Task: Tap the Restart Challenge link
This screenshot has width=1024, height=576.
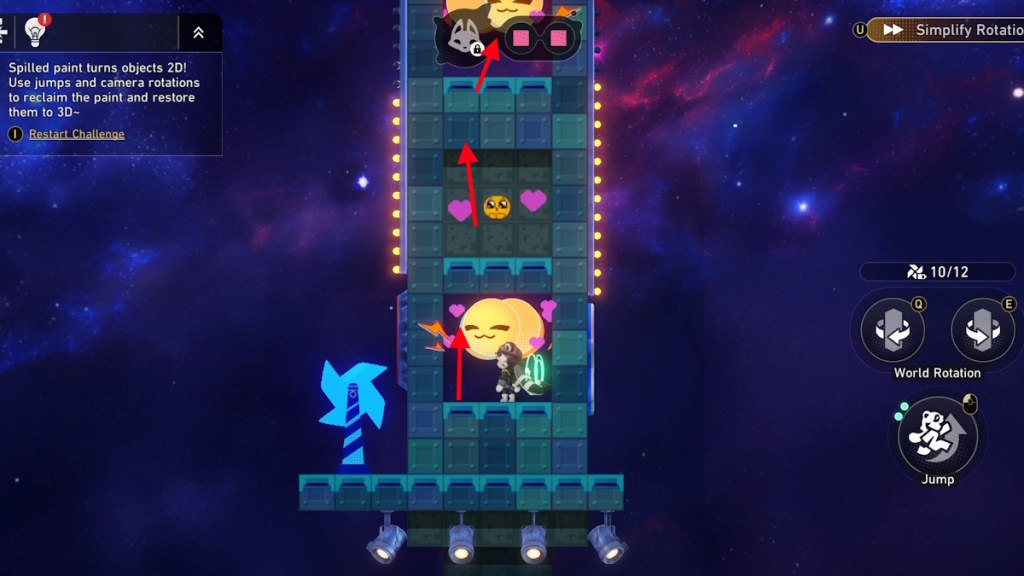Action: (77, 134)
